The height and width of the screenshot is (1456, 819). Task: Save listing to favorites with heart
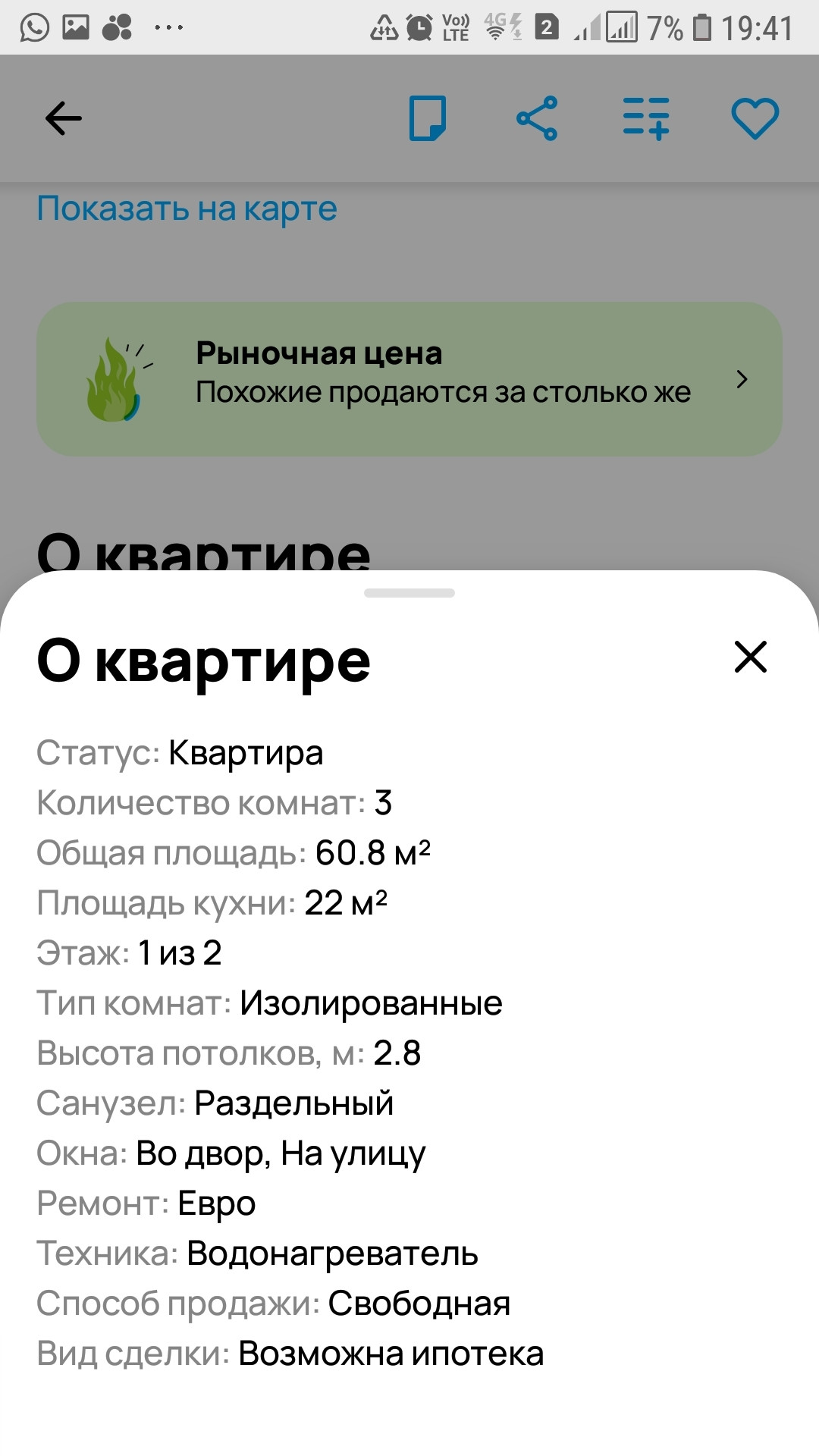[755, 118]
